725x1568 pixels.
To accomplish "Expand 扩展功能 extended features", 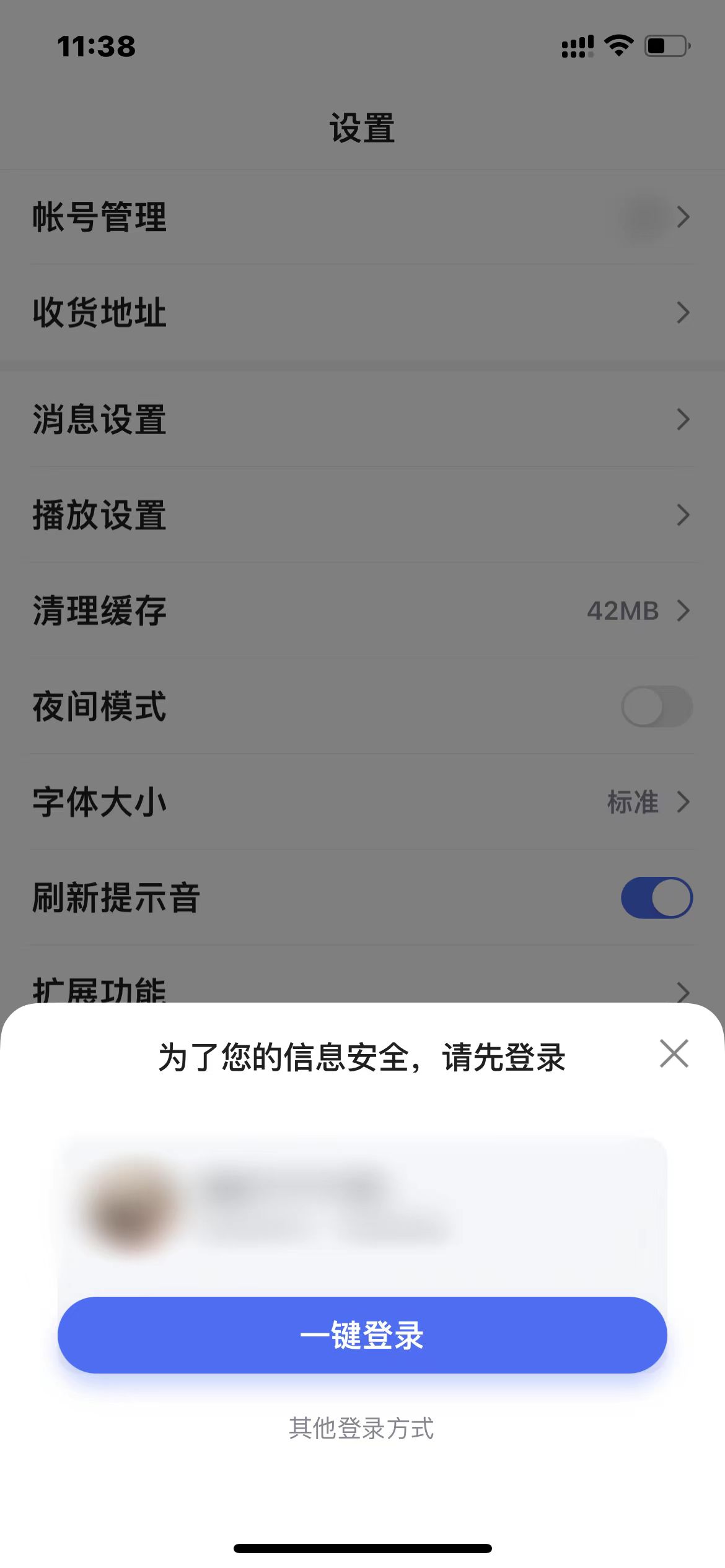I will click(x=362, y=991).
